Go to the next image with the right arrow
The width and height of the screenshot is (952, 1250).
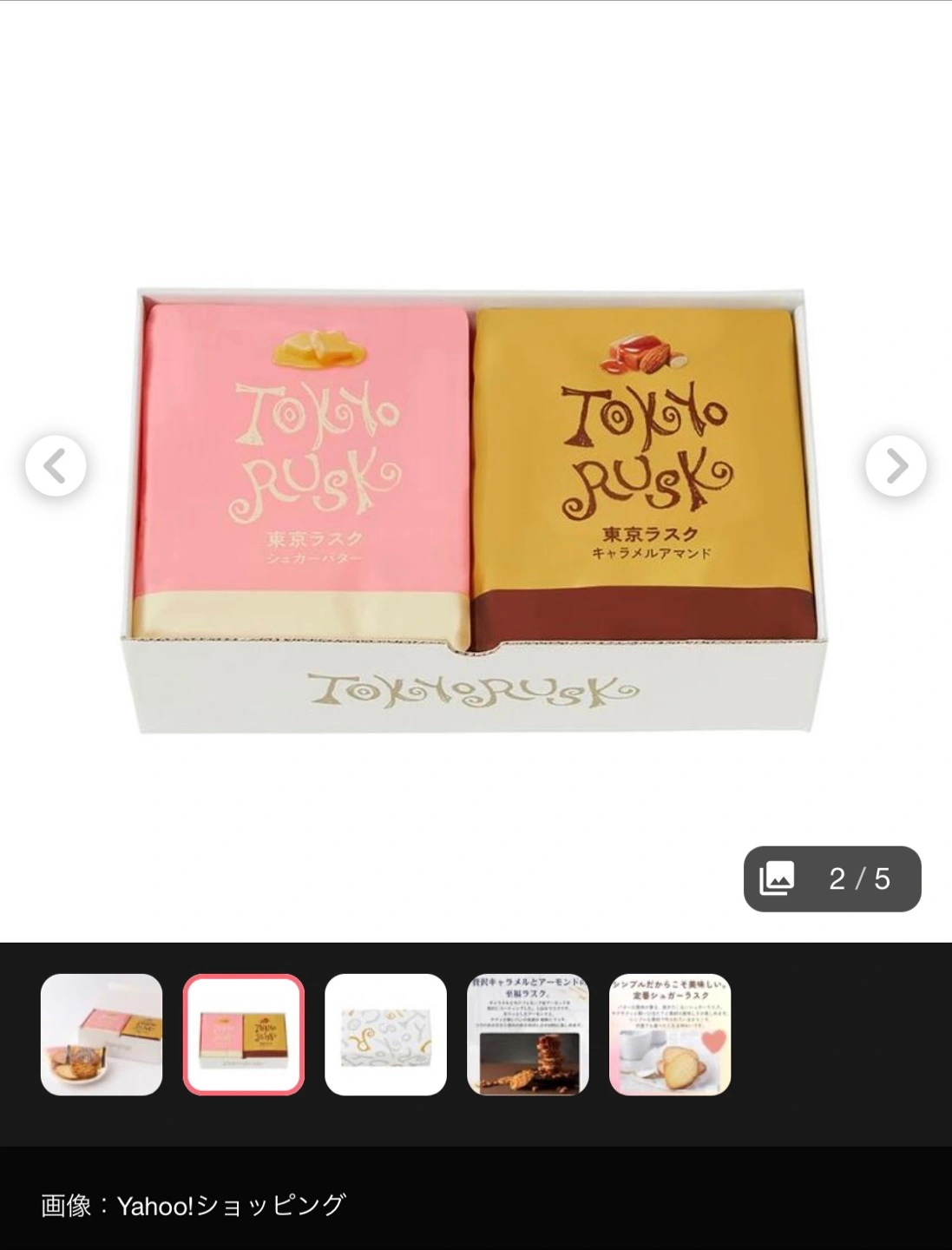(896, 466)
